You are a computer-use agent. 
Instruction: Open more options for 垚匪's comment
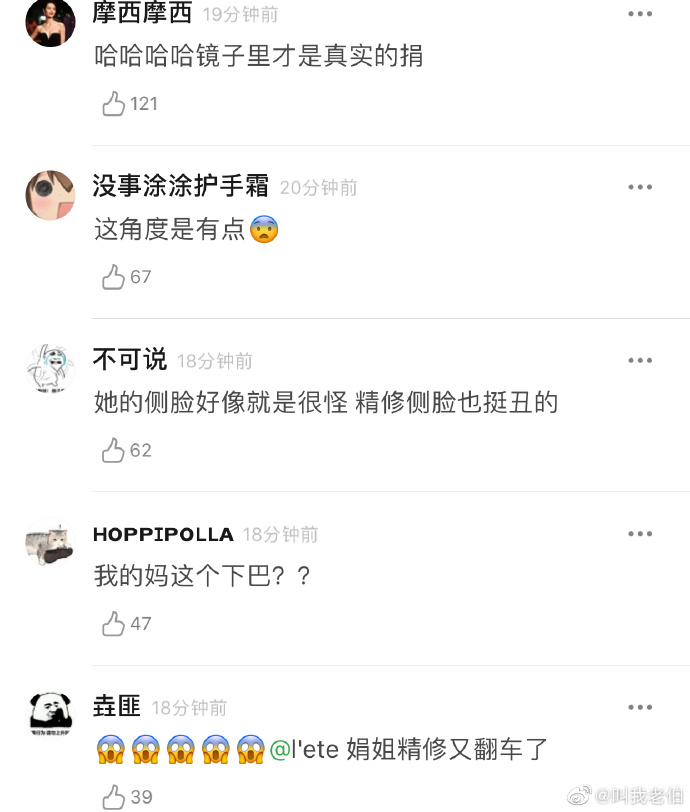click(x=640, y=707)
